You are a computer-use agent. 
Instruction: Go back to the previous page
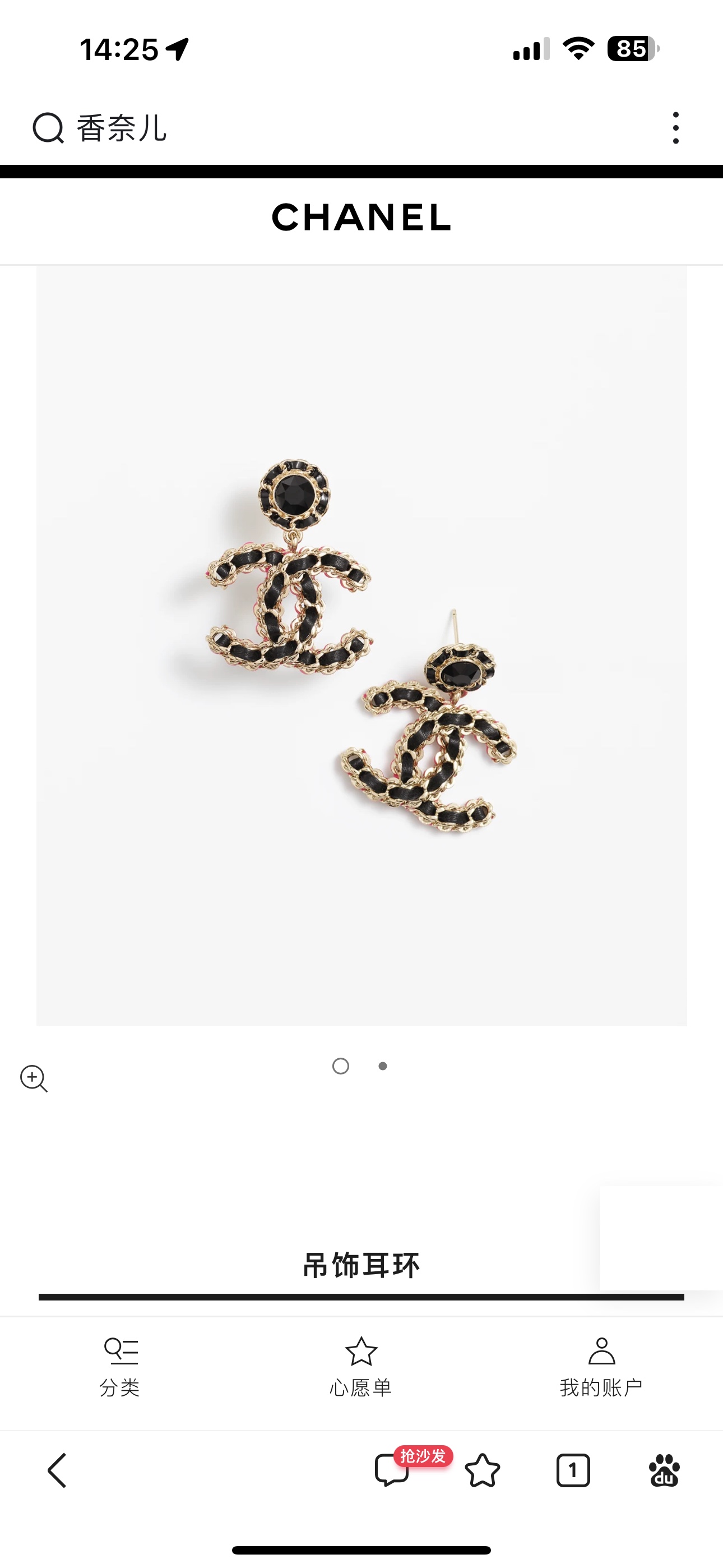57,1470
